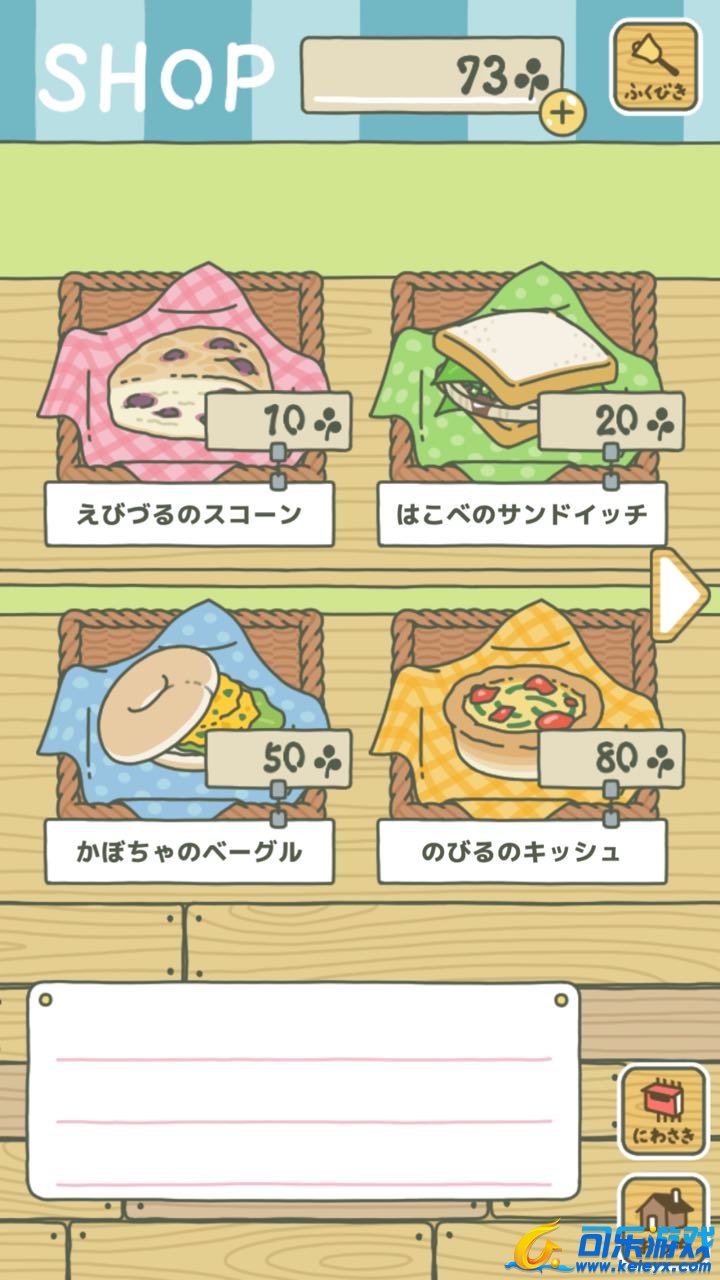Go to next shop page arrow

(681, 595)
